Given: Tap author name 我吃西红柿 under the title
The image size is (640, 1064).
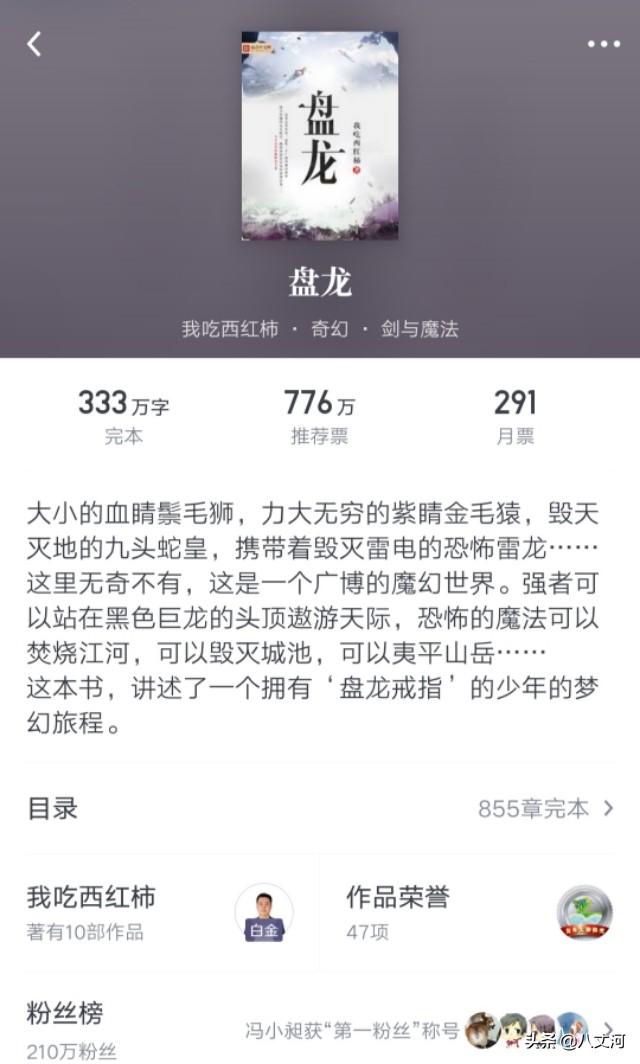Looking at the screenshot, I should [230, 328].
